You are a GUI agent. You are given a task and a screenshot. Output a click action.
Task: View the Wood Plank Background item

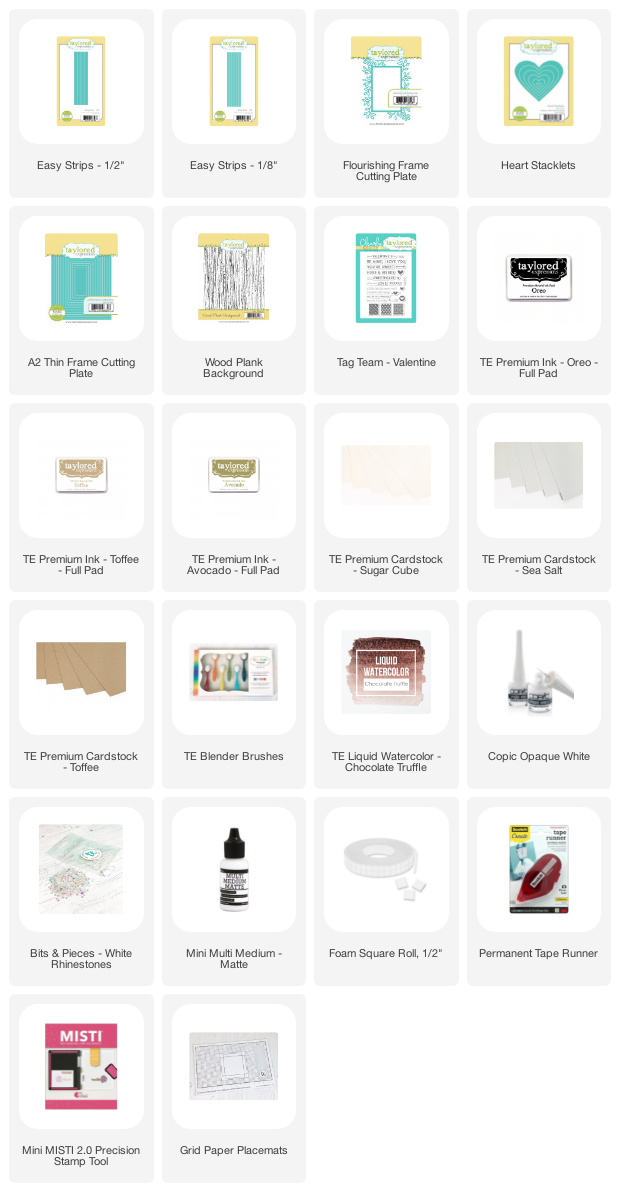pos(233,279)
